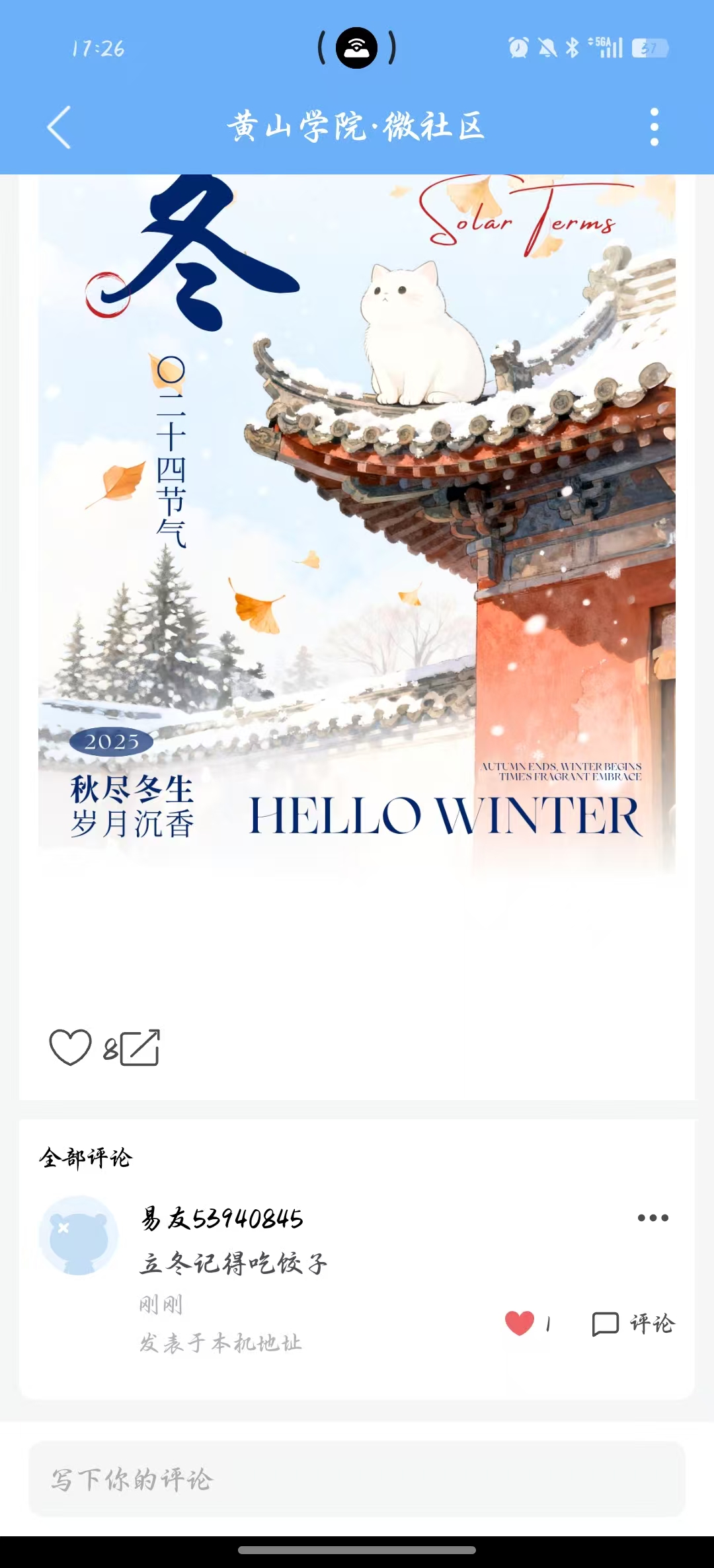Reply via 评论 on 易友53940845's comment
The image size is (714, 1568).
tap(633, 1324)
